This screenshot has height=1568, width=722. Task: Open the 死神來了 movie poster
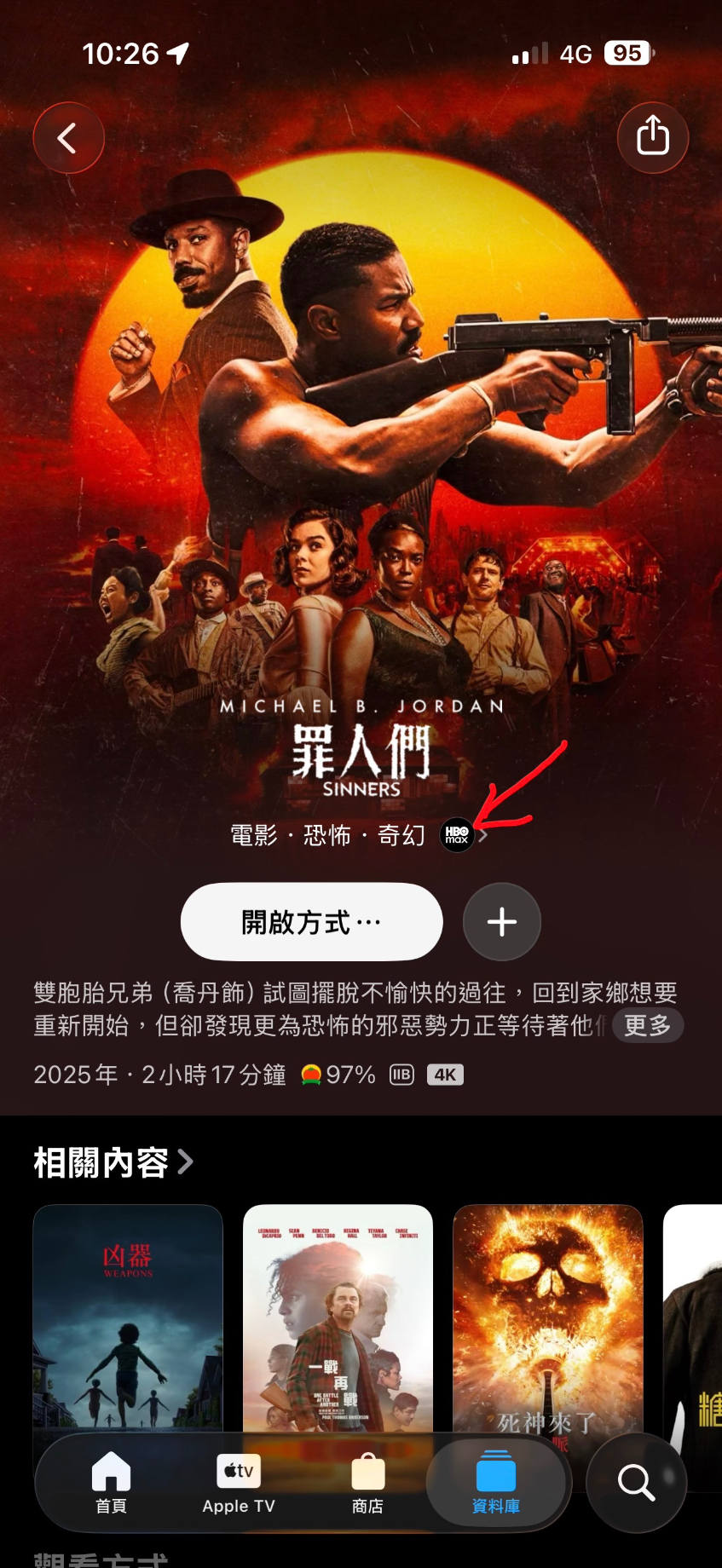[547, 1317]
